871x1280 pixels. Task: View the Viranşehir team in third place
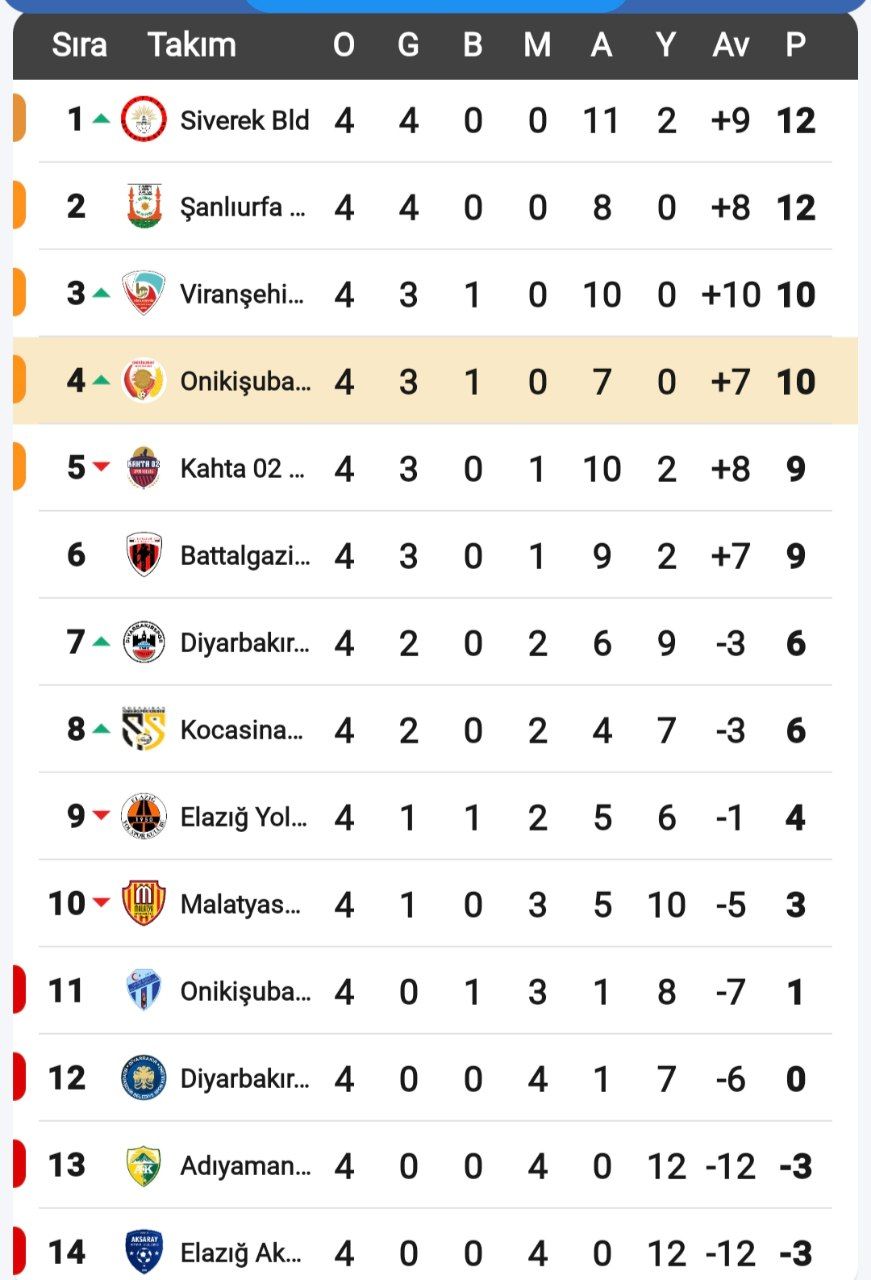(x=244, y=295)
